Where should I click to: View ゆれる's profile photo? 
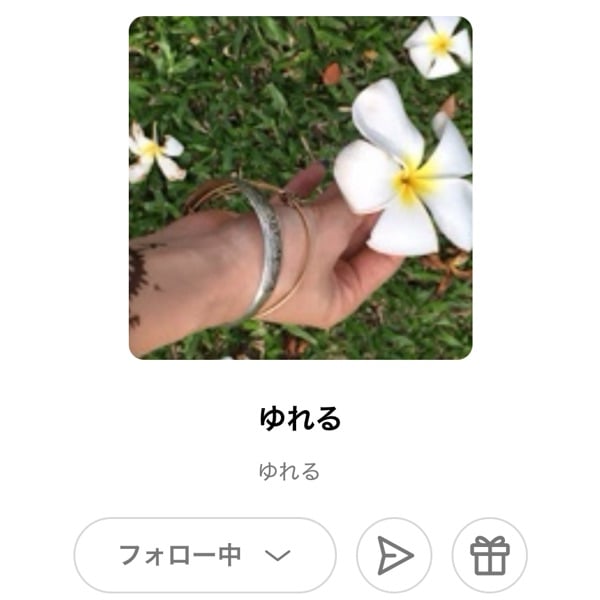[x=300, y=187]
